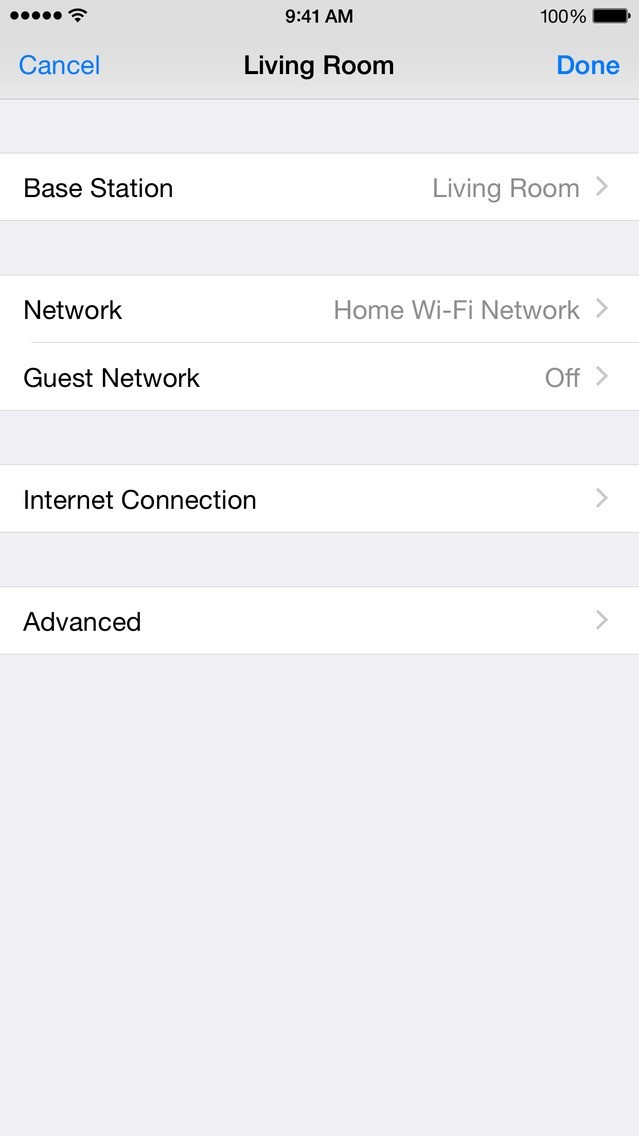Tap Cancel to discard changes

coord(59,66)
